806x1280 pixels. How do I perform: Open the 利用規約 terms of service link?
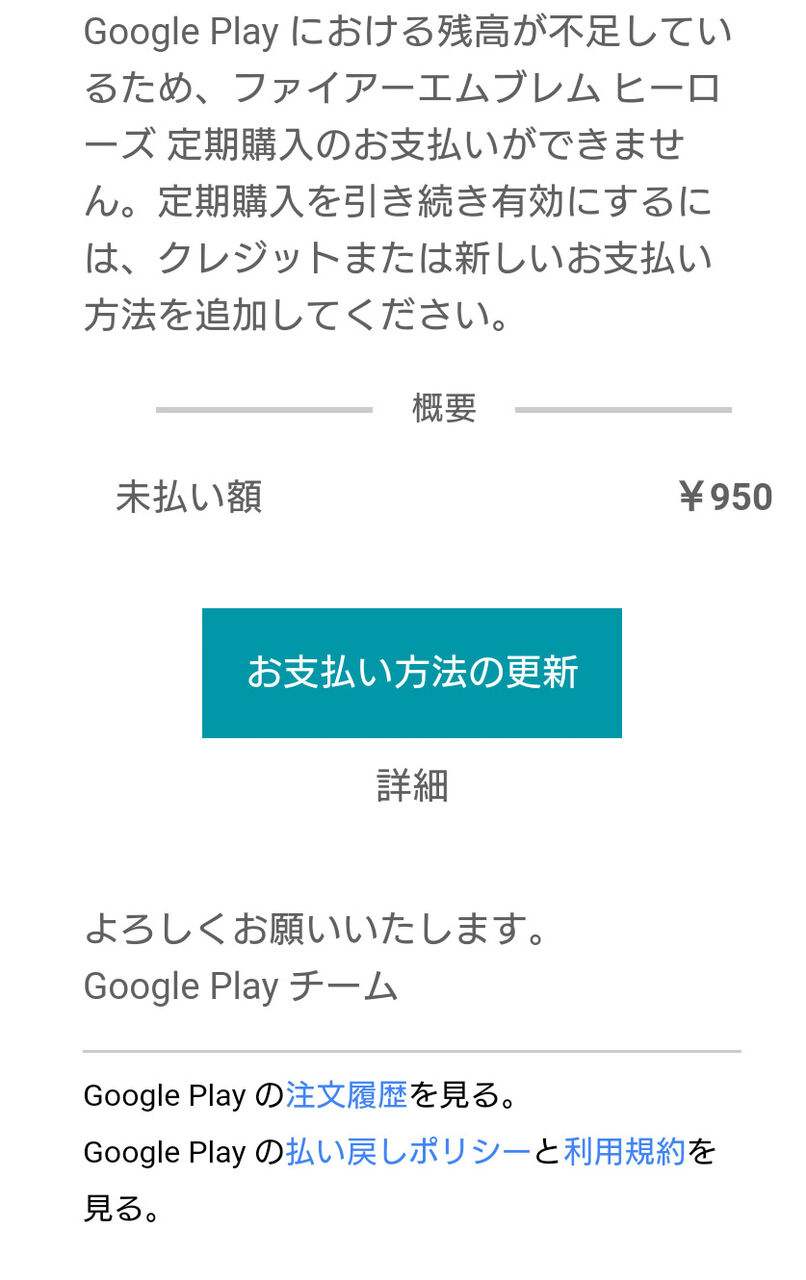625,1152
